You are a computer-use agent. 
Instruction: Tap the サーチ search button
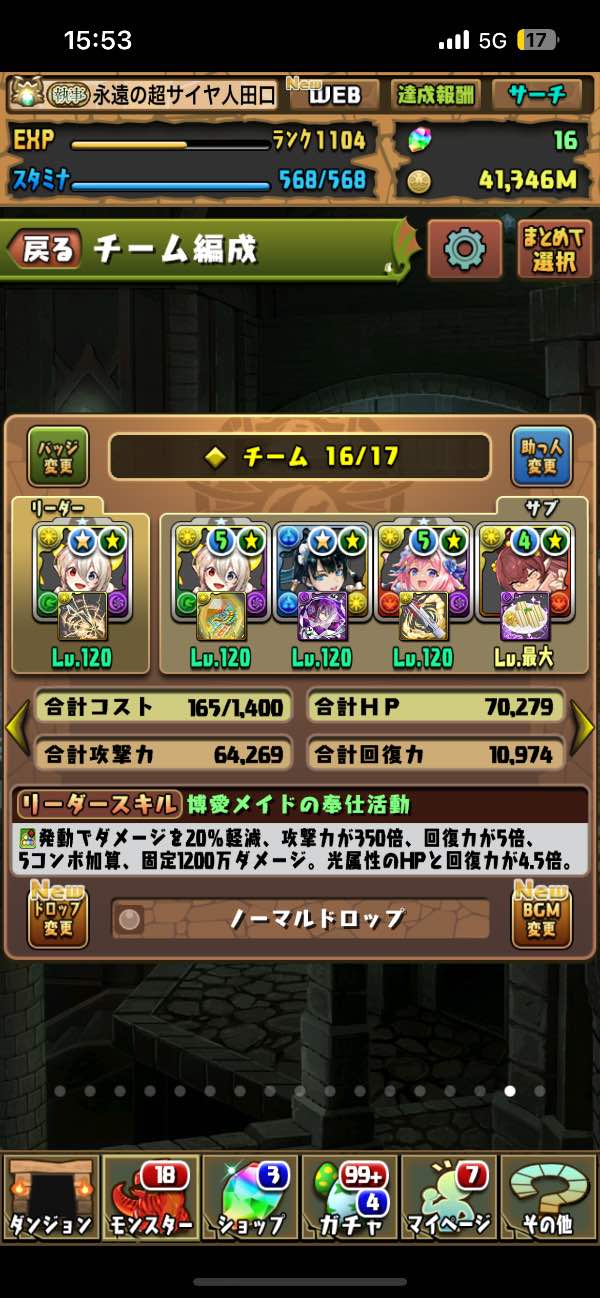pos(538,95)
